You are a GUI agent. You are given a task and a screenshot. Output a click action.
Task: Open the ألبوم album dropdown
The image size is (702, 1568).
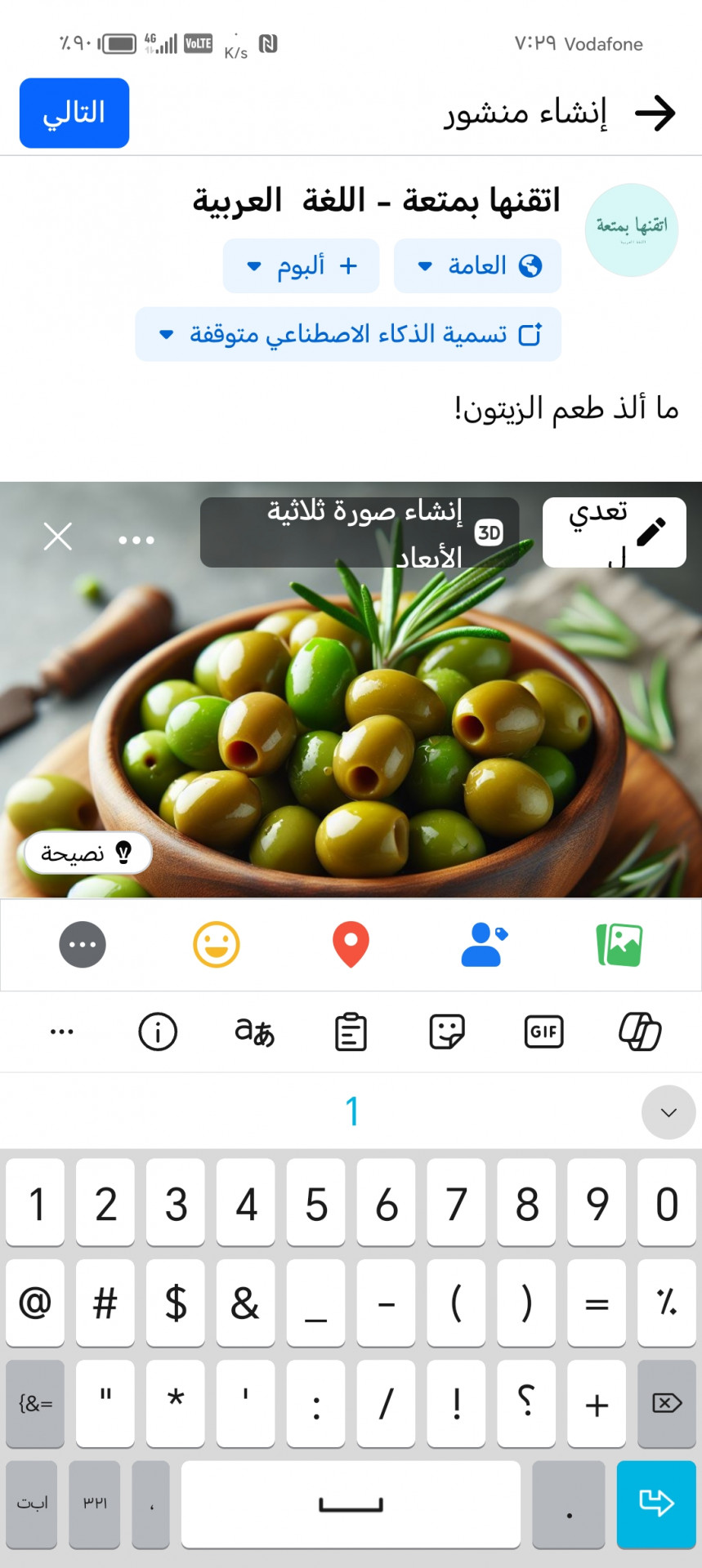pos(301,266)
